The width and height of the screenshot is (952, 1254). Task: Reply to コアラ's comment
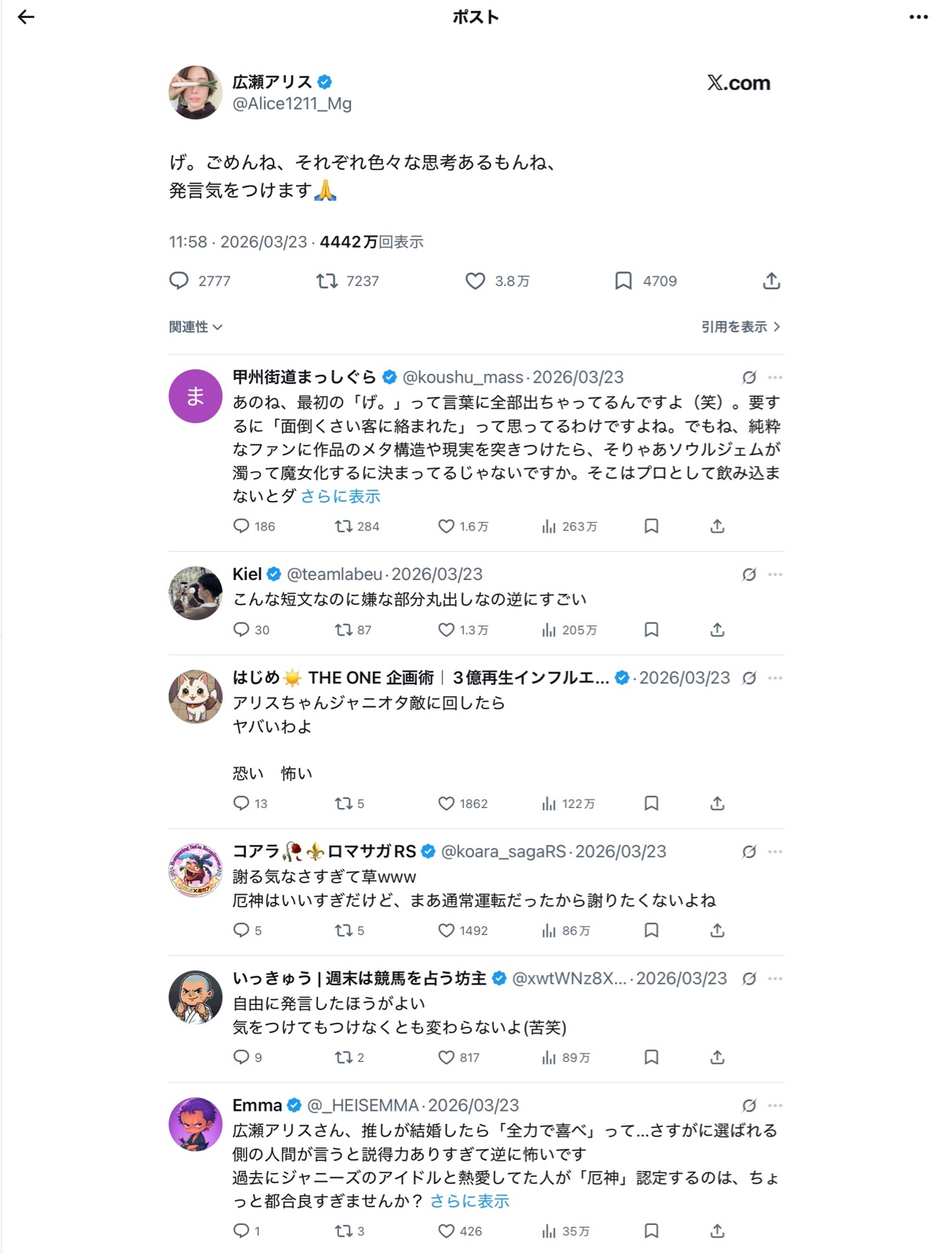pyautogui.click(x=241, y=930)
